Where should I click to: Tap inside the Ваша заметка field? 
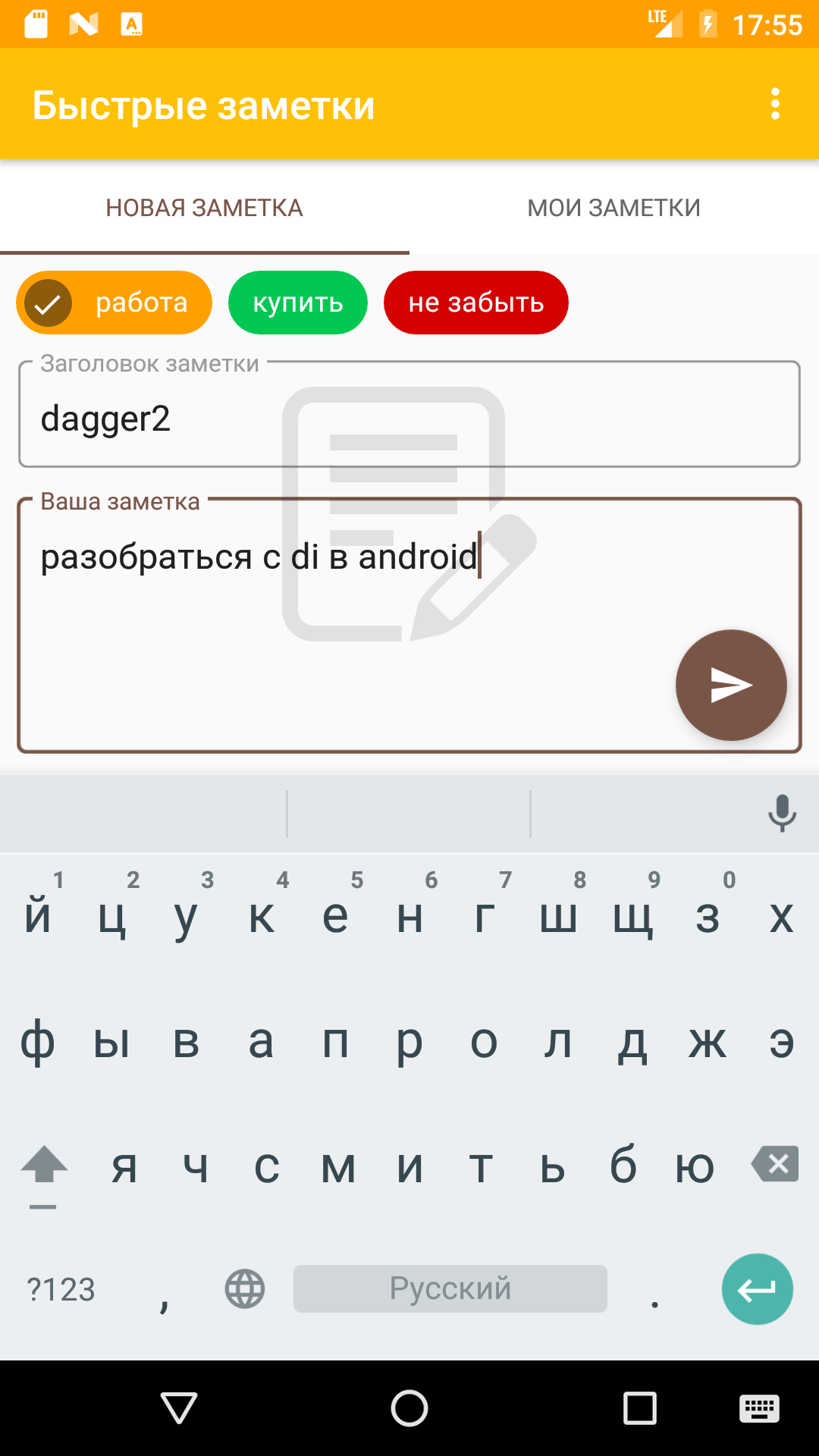(x=409, y=626)
